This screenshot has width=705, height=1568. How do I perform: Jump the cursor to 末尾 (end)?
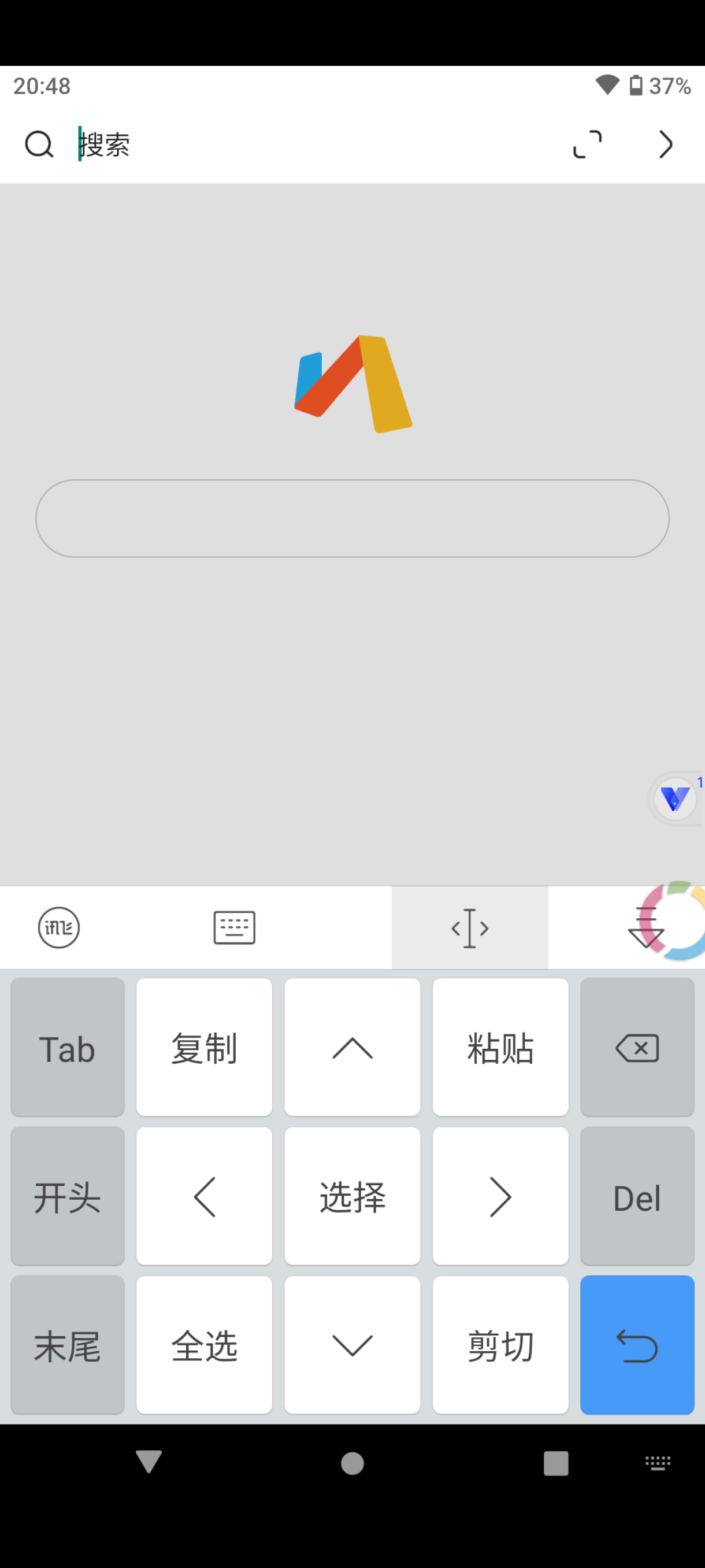point(68,1345)
